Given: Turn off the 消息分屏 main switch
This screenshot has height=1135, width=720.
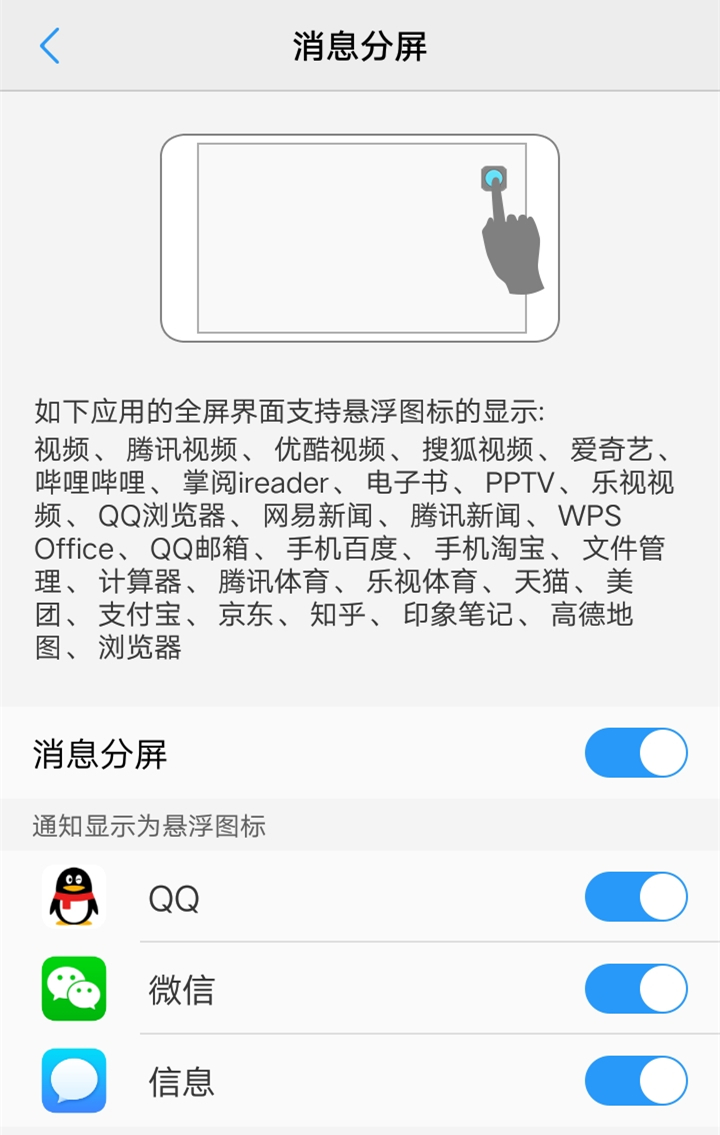Looking at the screenshot, I should (636, 753).
